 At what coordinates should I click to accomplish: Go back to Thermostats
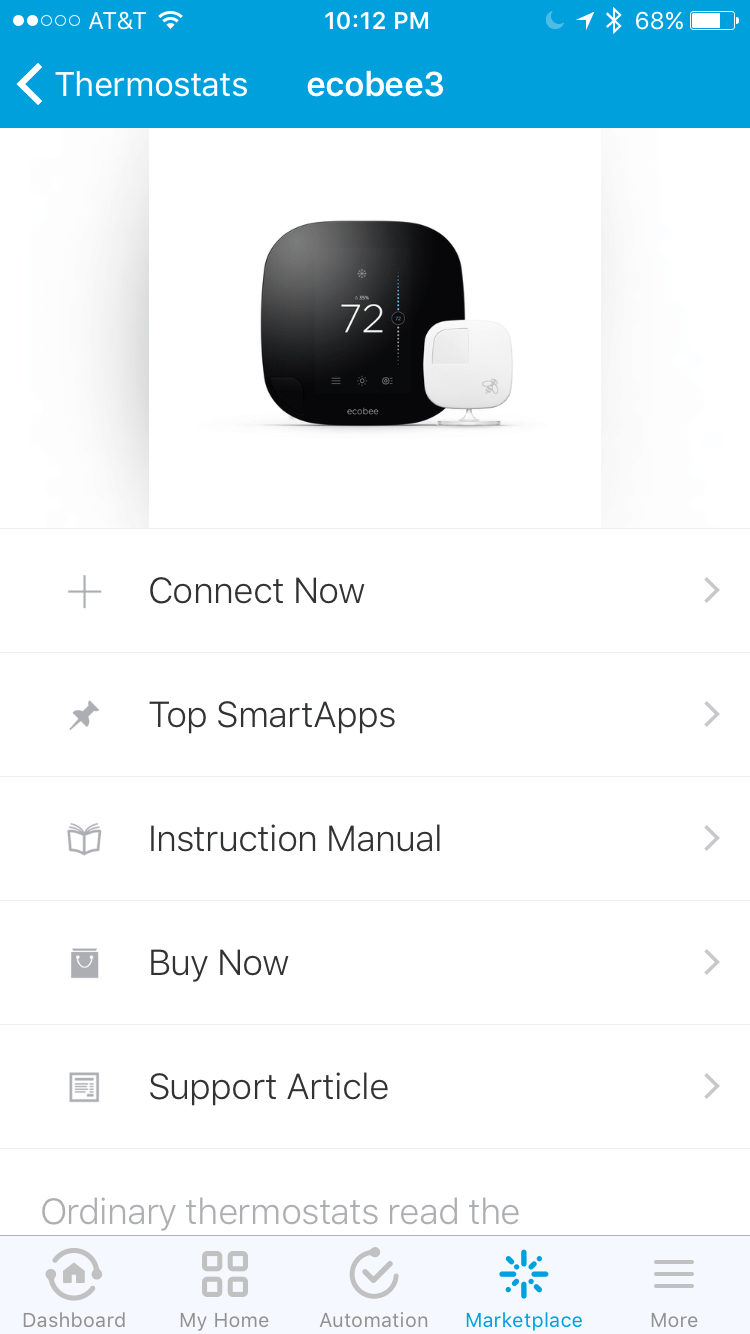pos(130,84)
